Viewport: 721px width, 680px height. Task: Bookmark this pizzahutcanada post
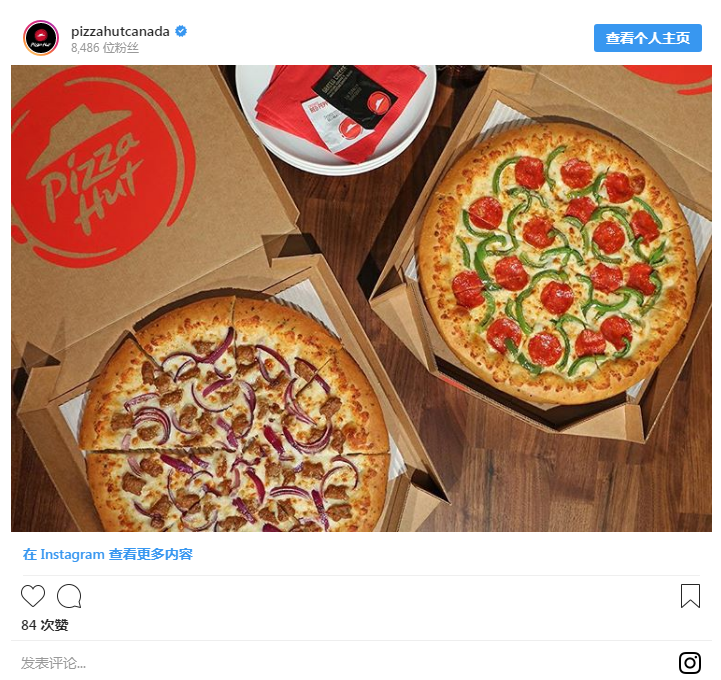click(690, 597)
